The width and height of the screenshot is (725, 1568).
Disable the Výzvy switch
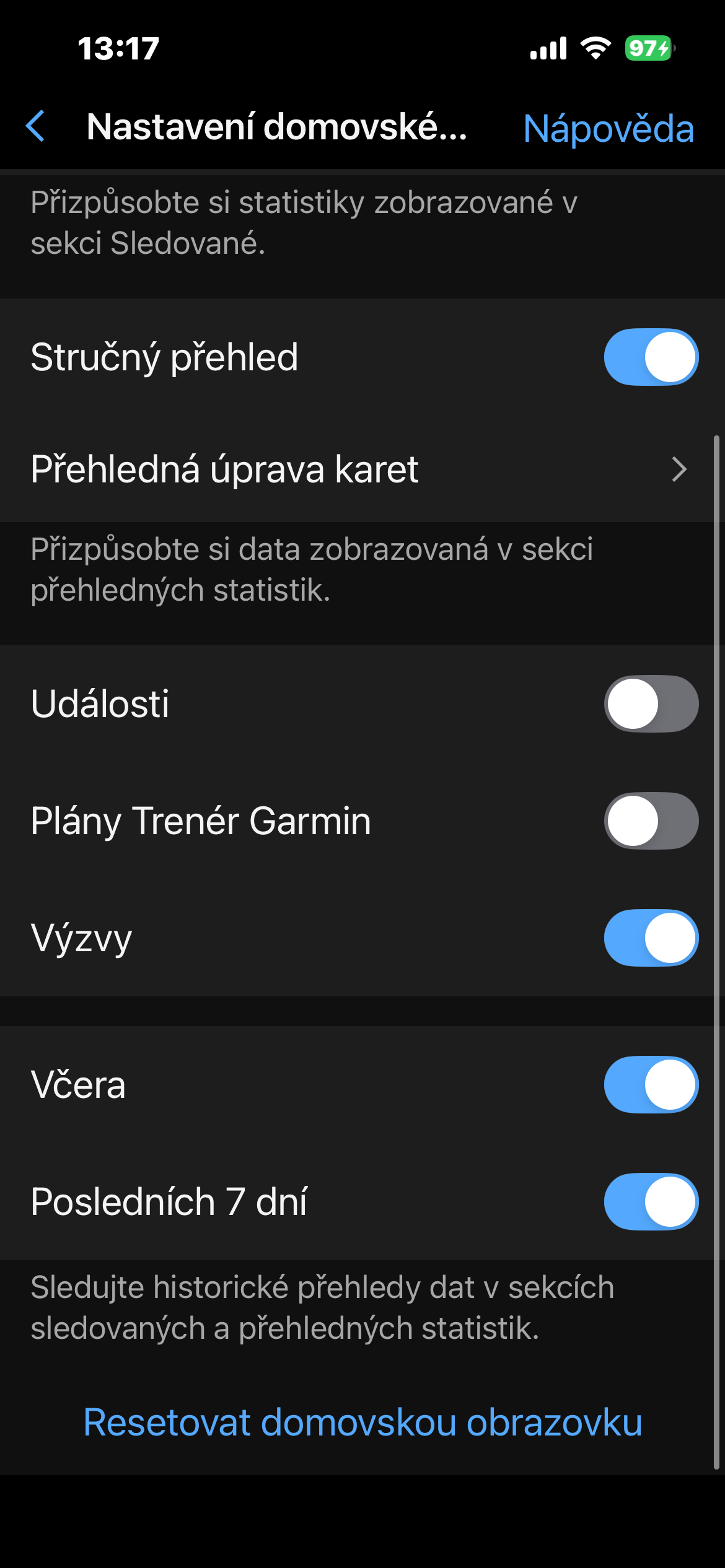tap(651, 938)
